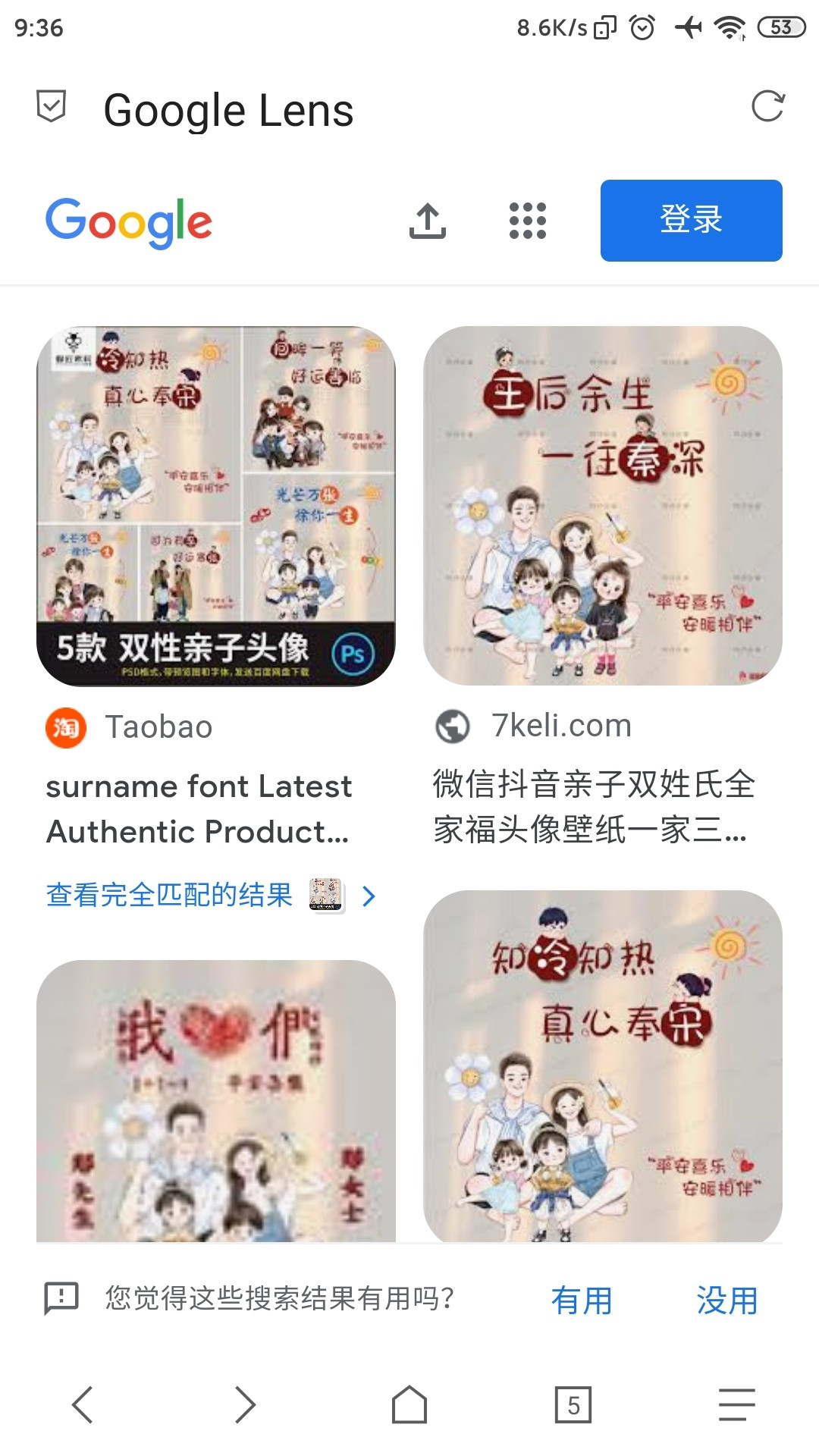Open the browser menu
Screen dimensions: 819x1456
click(x=736, y=1404)
